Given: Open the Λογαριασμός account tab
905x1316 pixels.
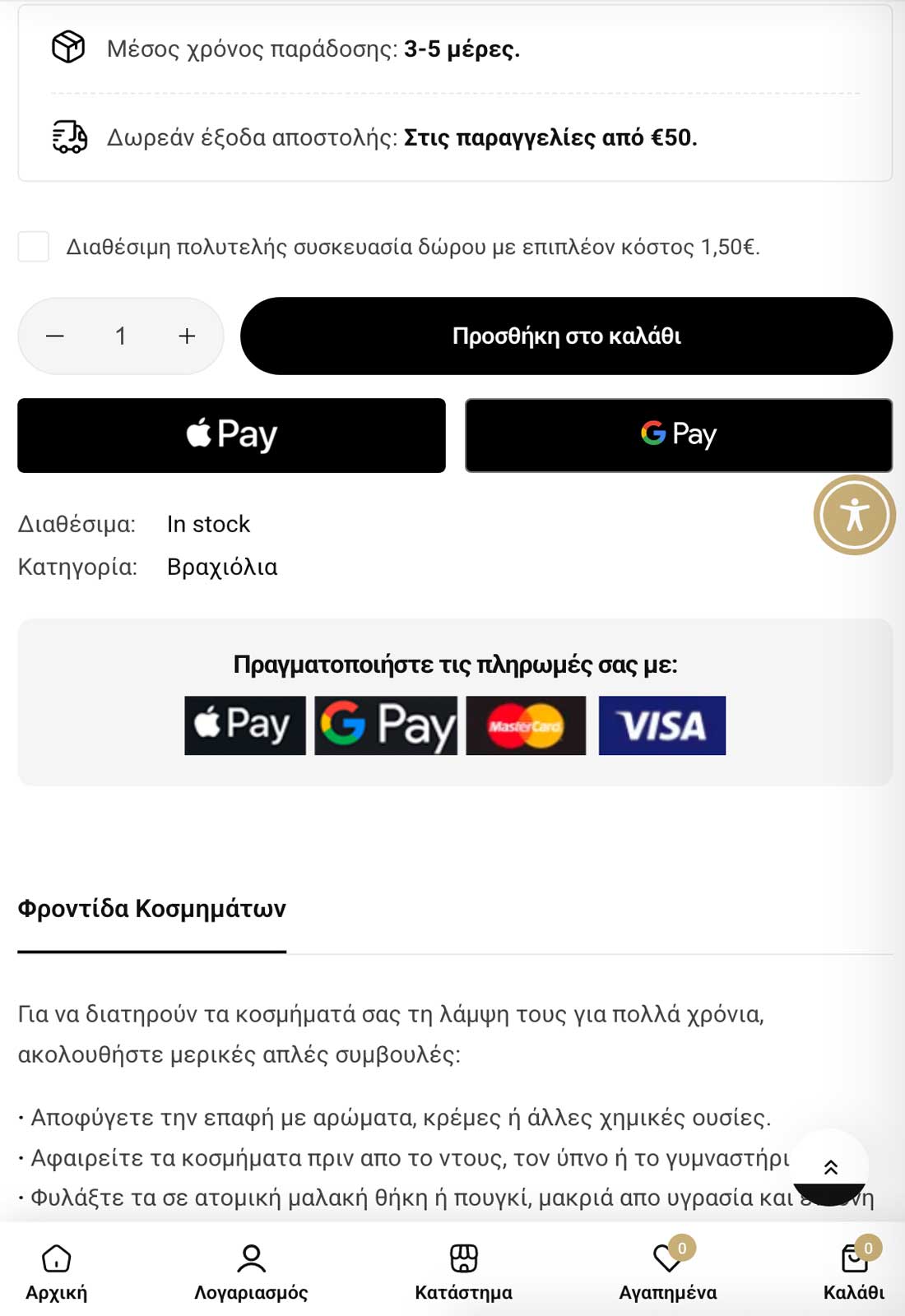Looking at the screenshot, I should coord(251,1272).
